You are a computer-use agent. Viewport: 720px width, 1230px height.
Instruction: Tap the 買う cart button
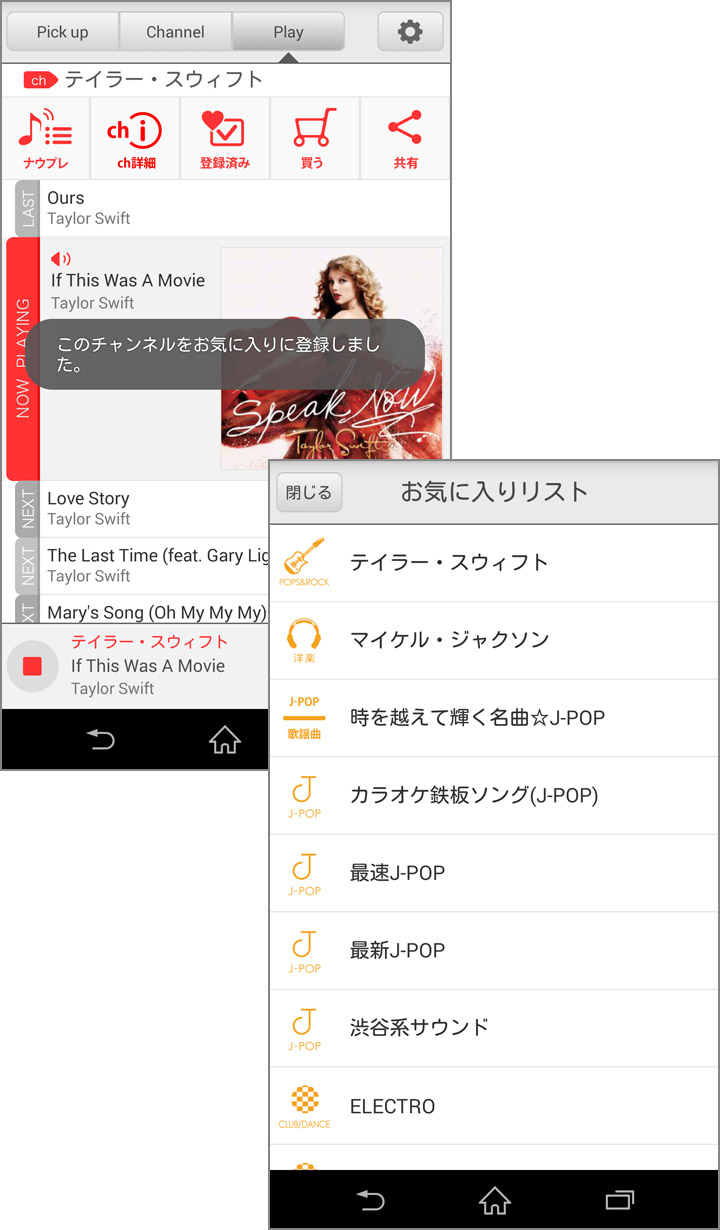coord(313,139)
